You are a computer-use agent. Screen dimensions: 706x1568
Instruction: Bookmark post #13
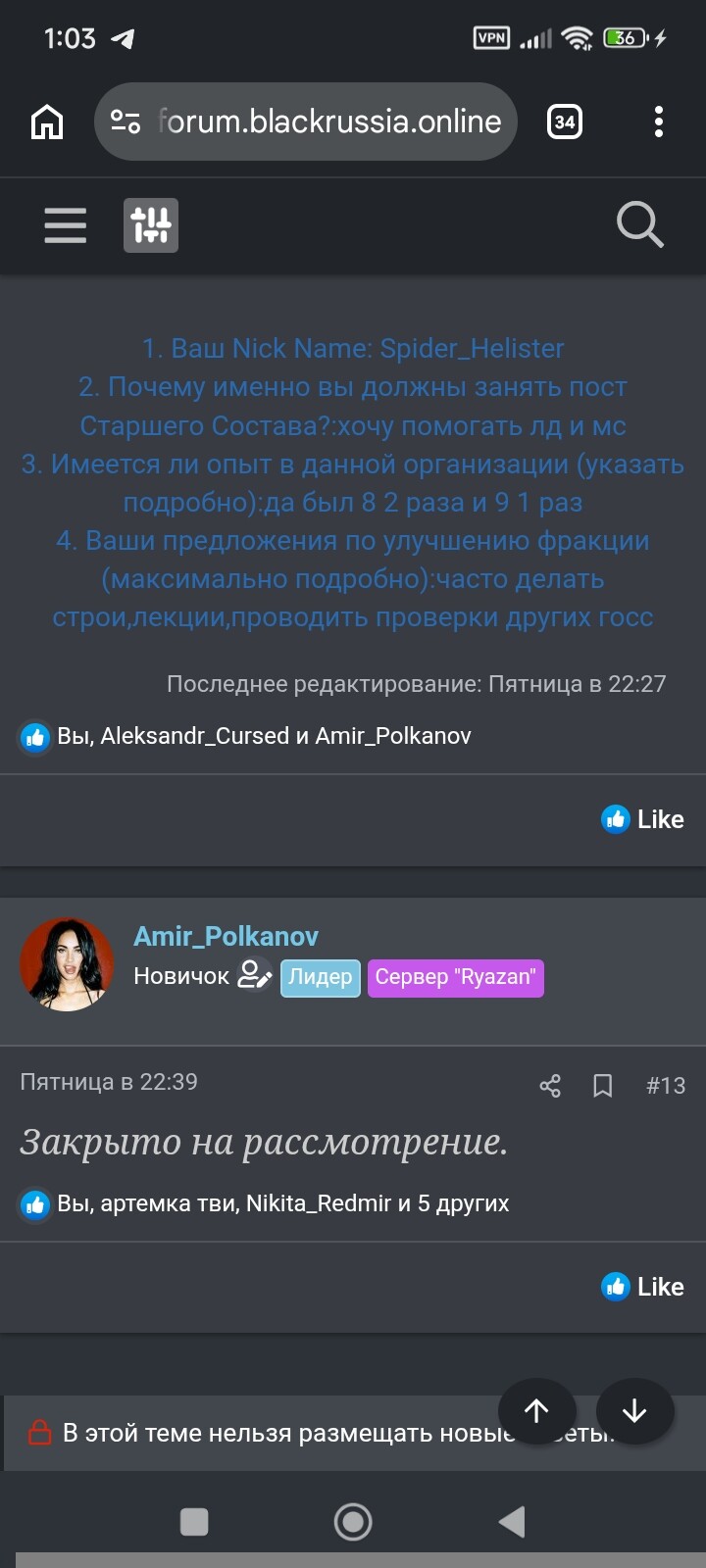603,1086
